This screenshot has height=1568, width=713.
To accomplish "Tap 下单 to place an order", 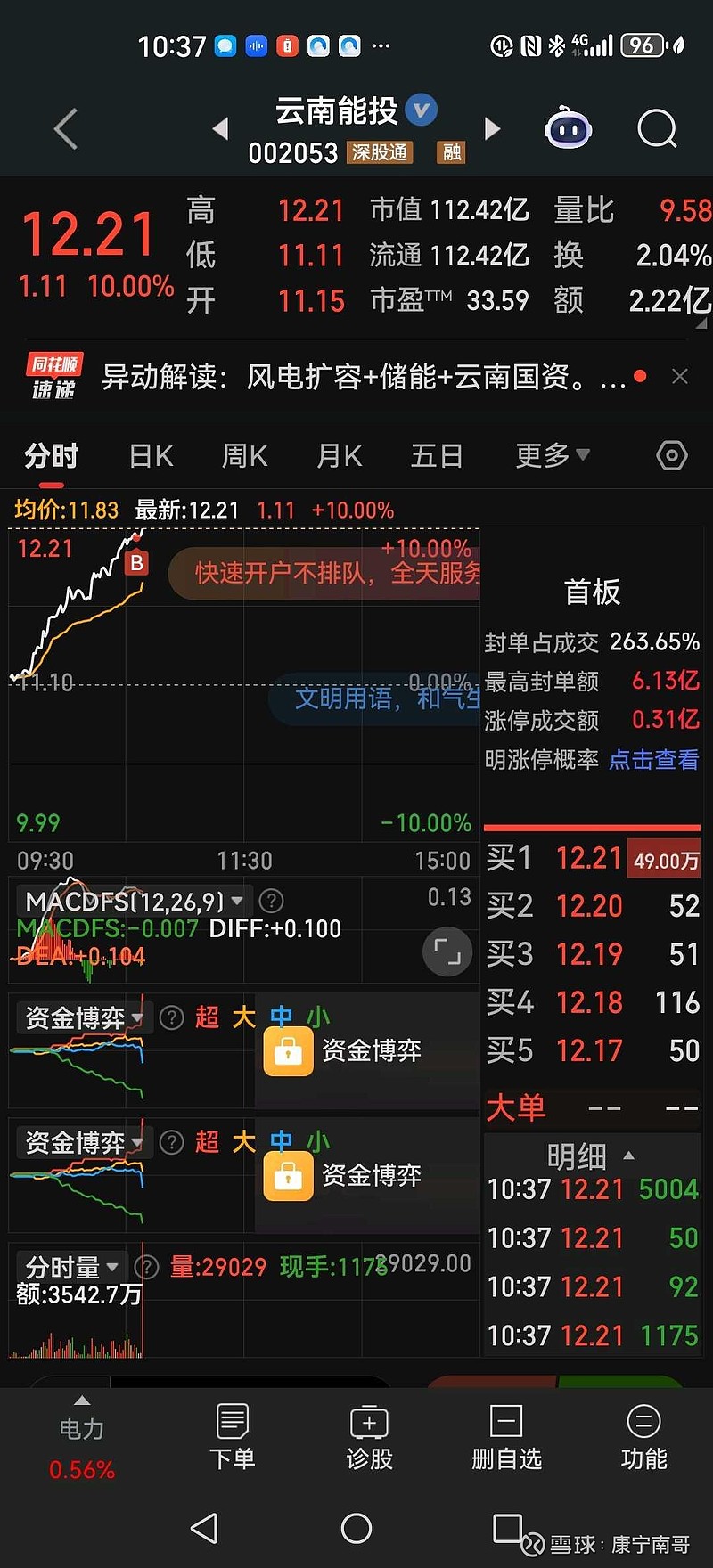I will point(232,1437).
